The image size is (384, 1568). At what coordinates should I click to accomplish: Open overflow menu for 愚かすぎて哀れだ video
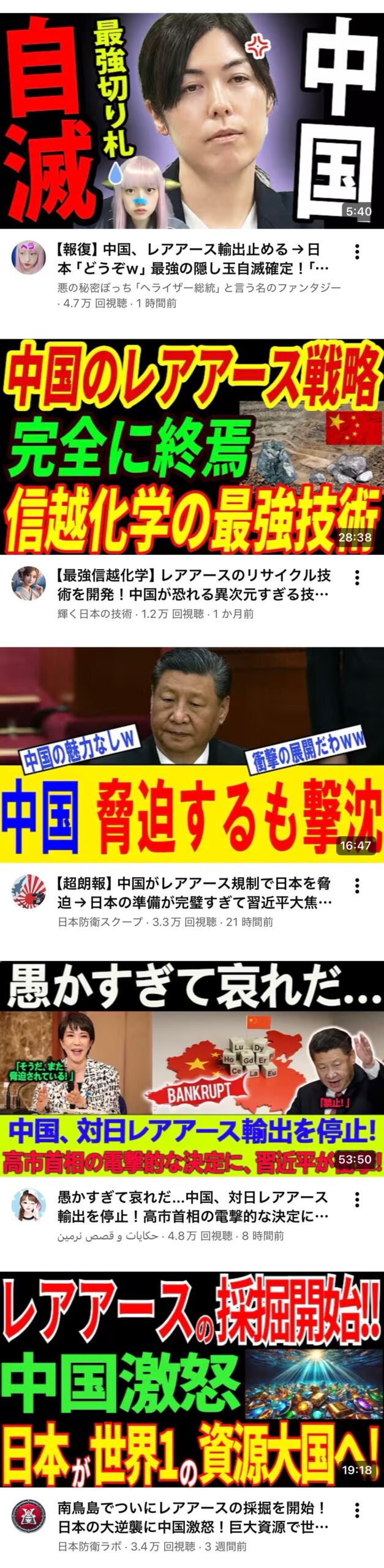point(357,1199)
